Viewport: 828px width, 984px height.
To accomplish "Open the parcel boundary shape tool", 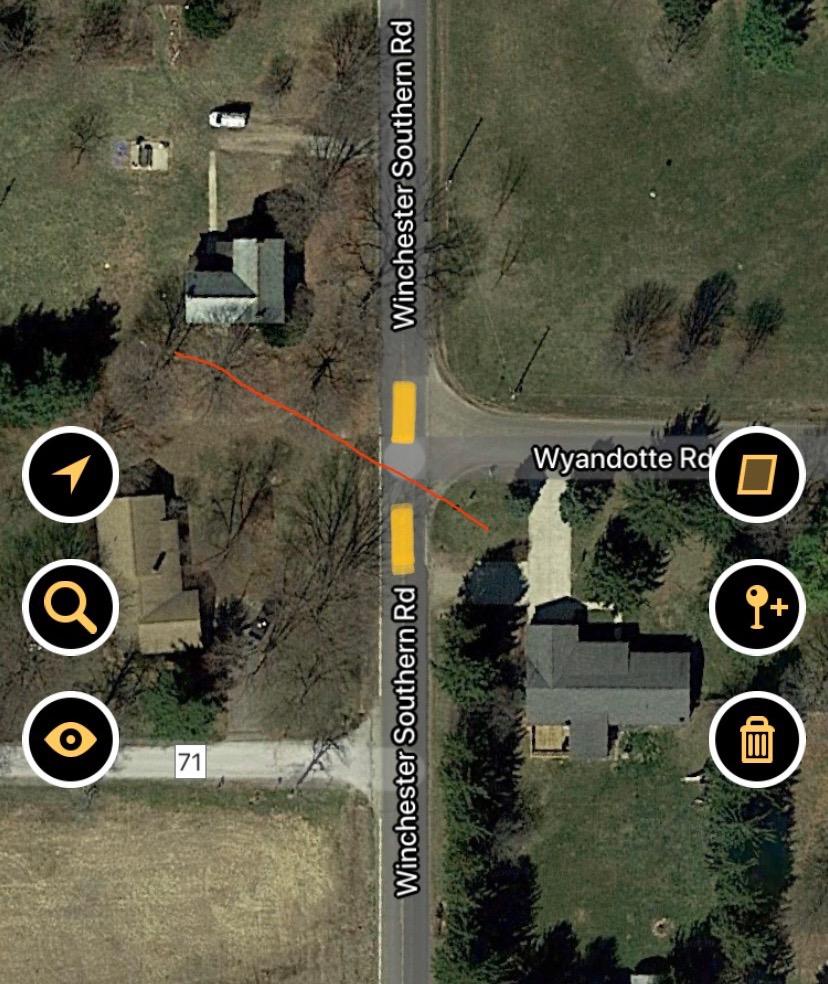I will point(757,474).
